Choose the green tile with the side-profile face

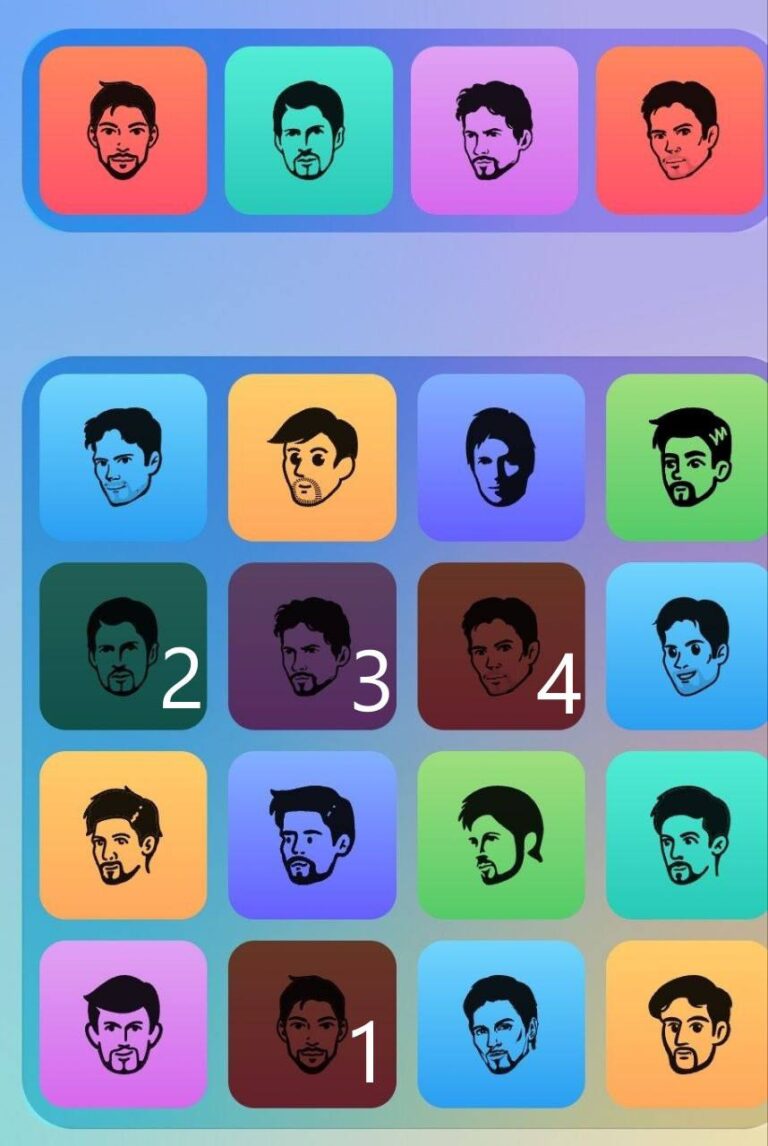click(x=501, y=835)
